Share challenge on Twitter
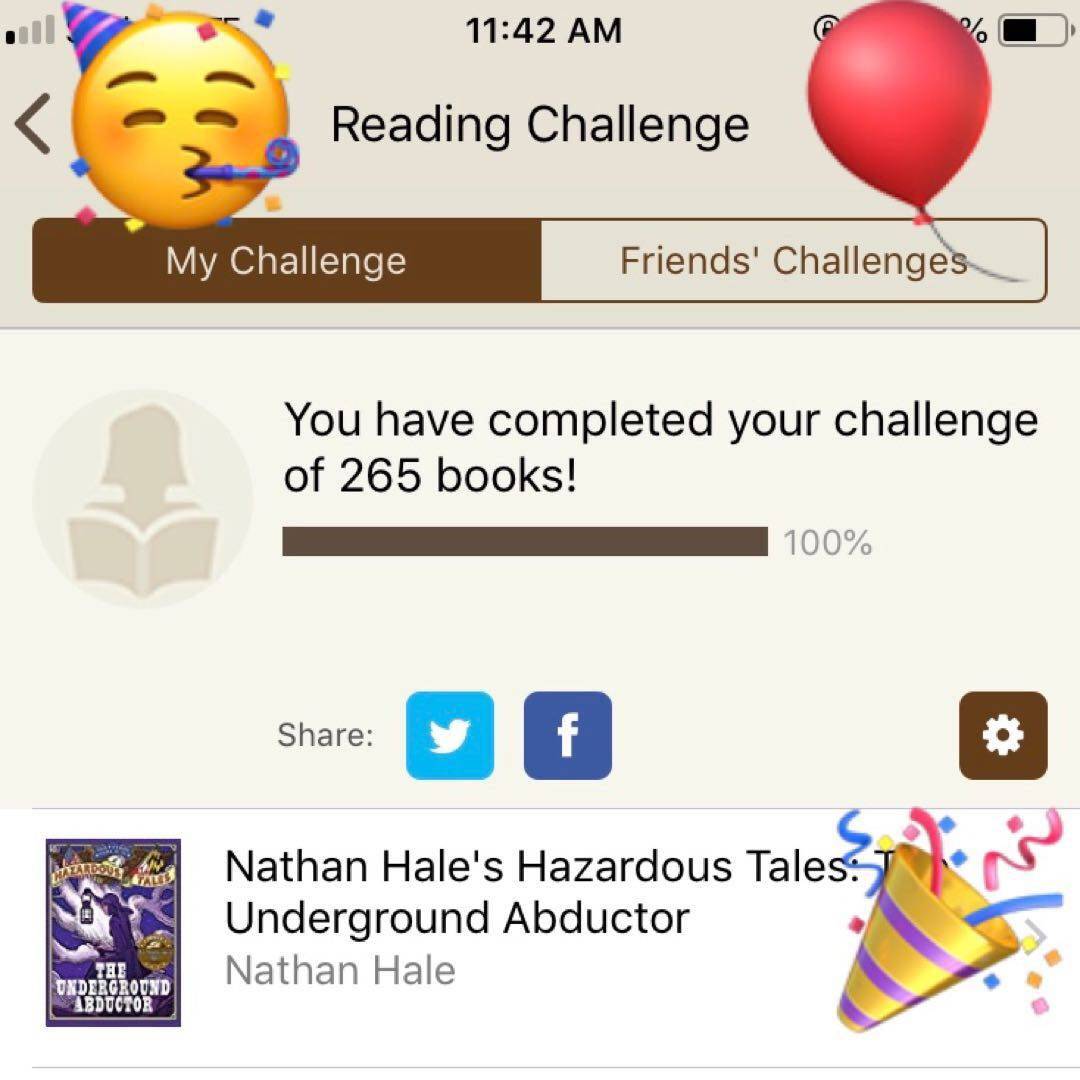 click(449, 735)
